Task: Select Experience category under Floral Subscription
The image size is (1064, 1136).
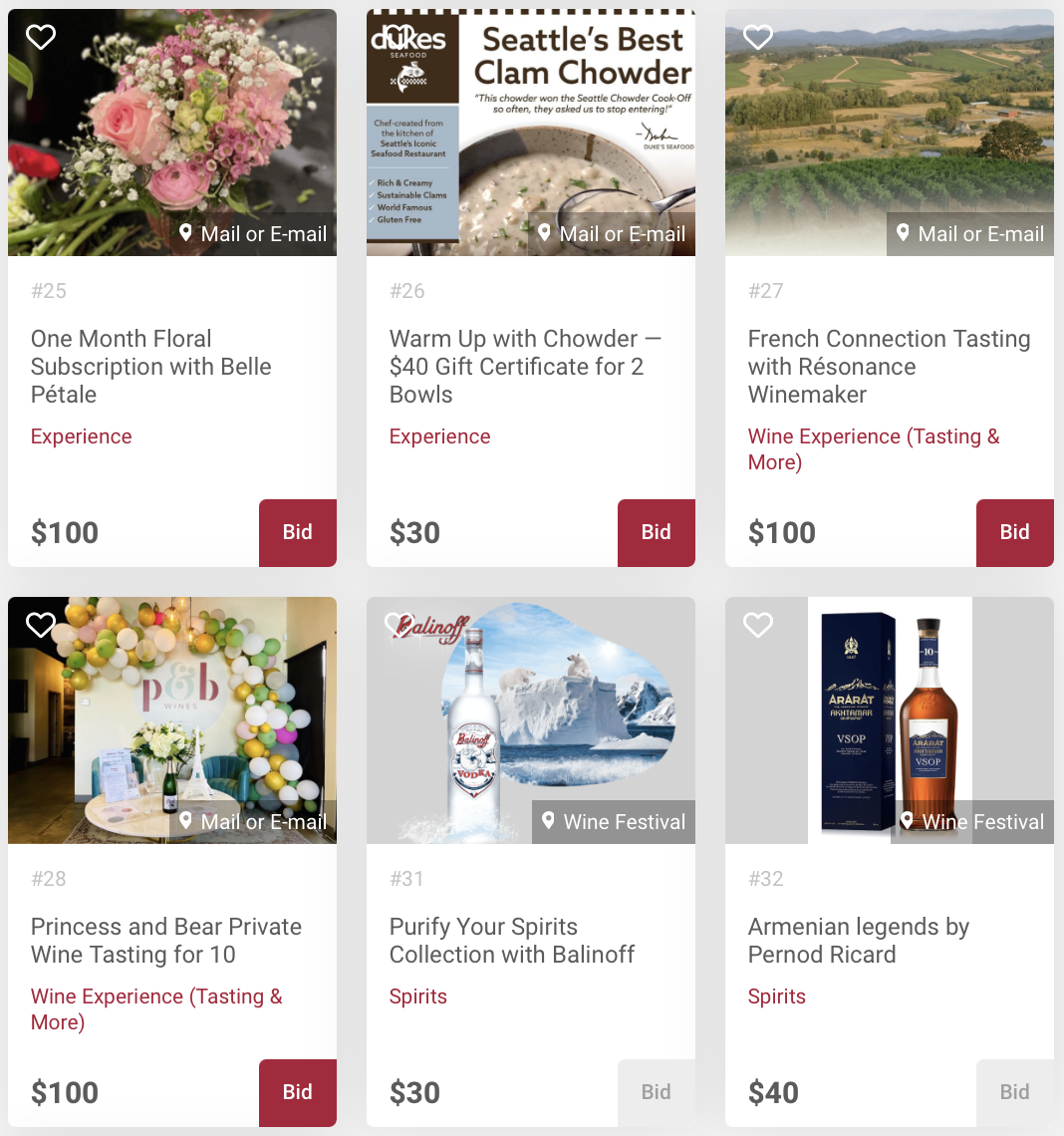Action: point(82,436)
